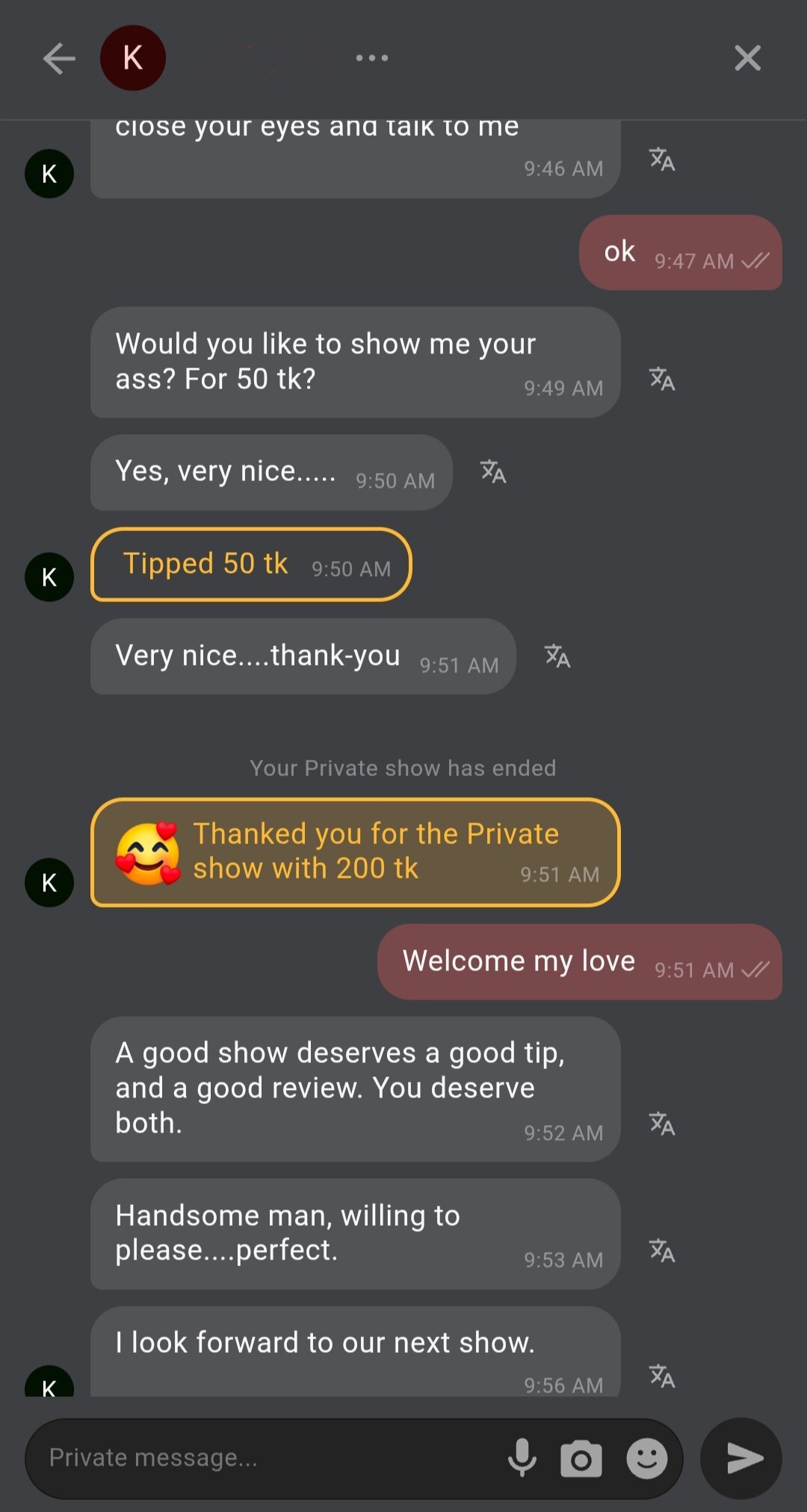
Task: Translate the 'A good show deserves' message
Action: pyautogui.click(x=662, y=1124)
